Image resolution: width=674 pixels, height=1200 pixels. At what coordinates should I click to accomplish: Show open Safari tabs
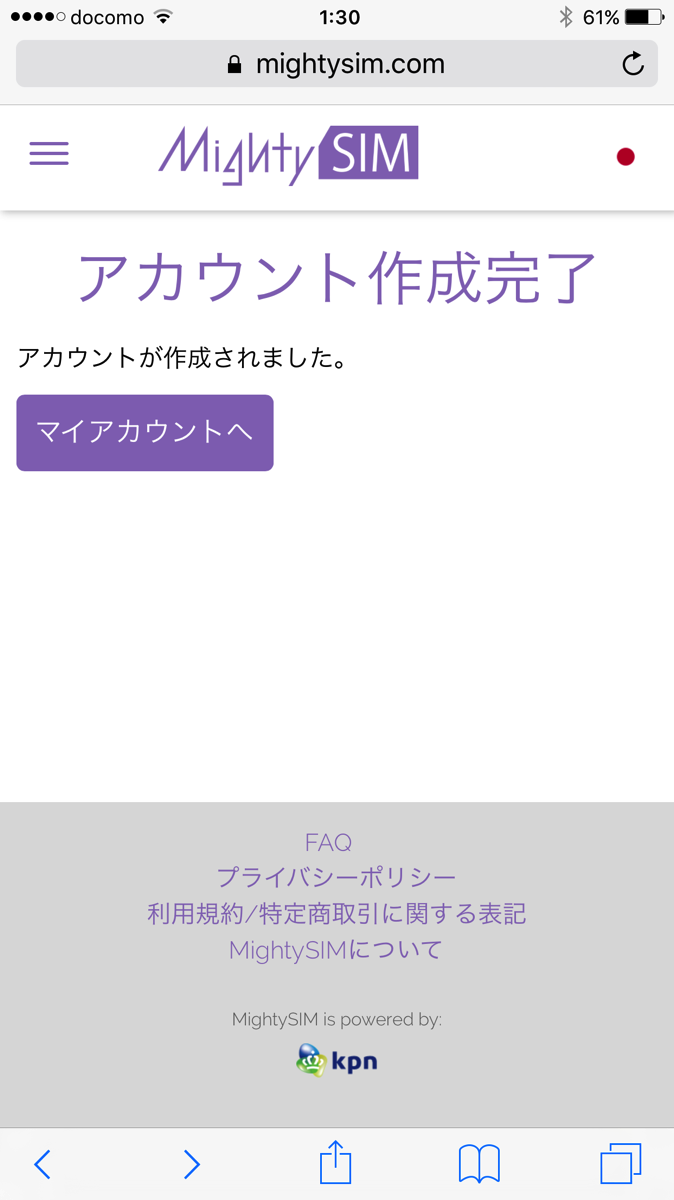coord(621,1164)
